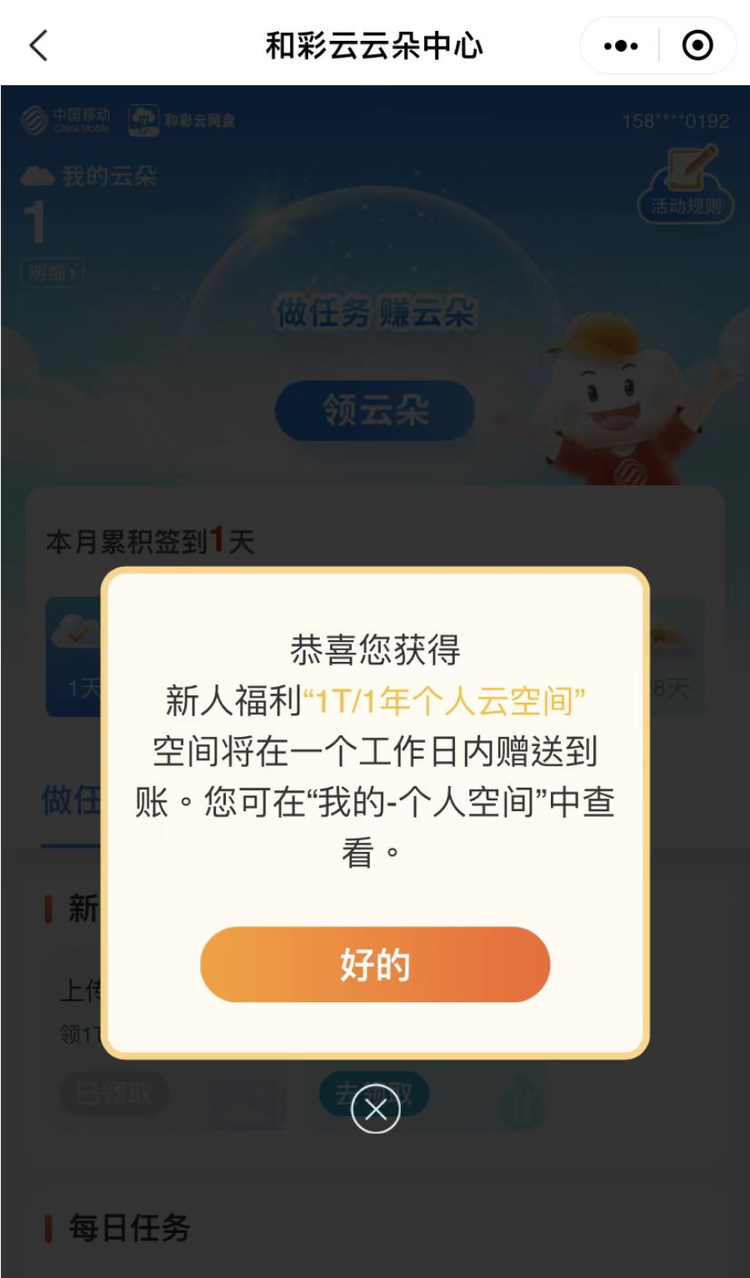Screen dimensions: 750x1278
Task: Dismiss the popup with the X icon
Action: 376,1109
